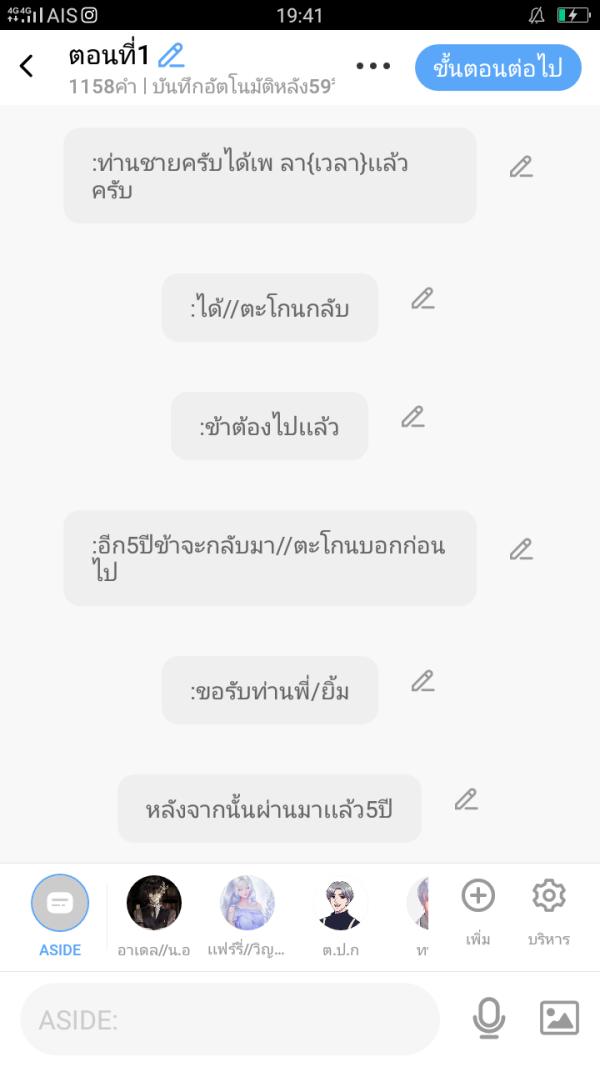Viewport: 600px width, 1067px height.
Task: Start voice input with the microphone
Action: tap(488, 1018)
